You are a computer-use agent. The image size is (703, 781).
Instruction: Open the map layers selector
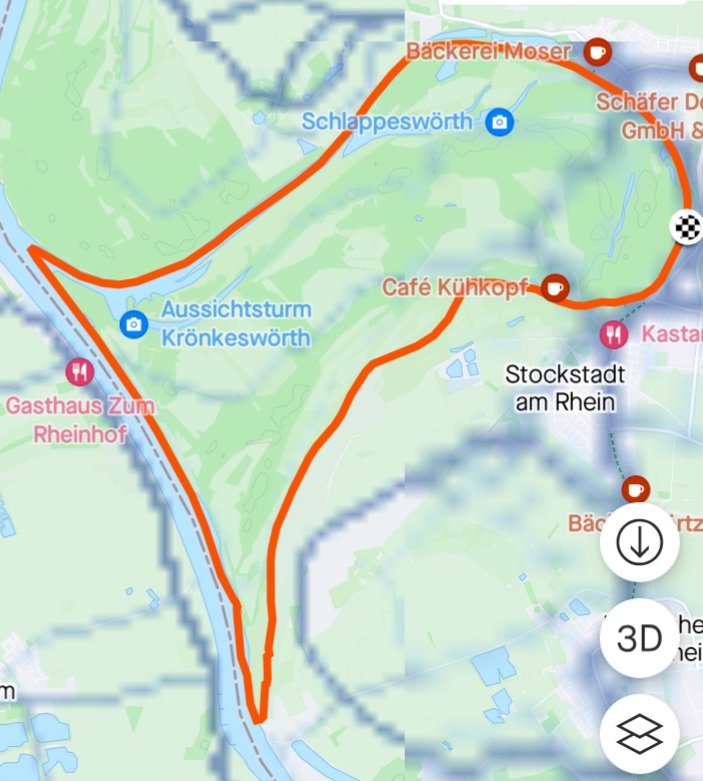(x=639, y=734)
